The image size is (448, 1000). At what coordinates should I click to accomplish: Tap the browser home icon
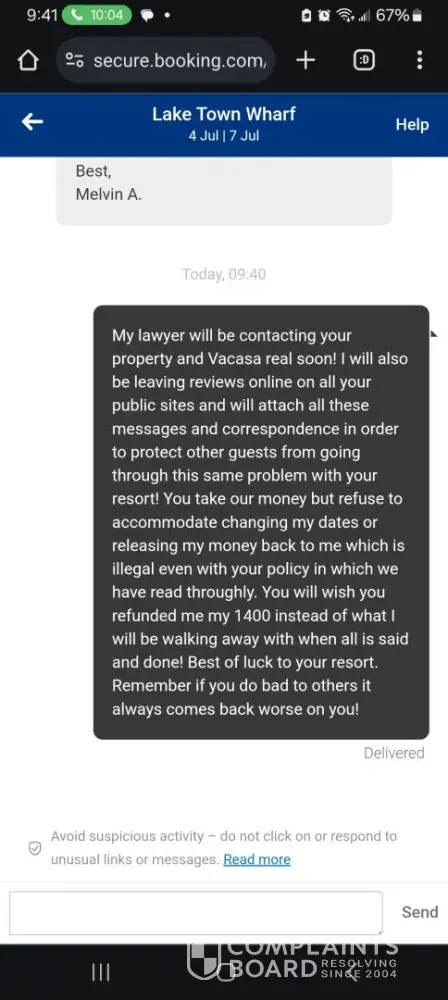click(27, 61)
